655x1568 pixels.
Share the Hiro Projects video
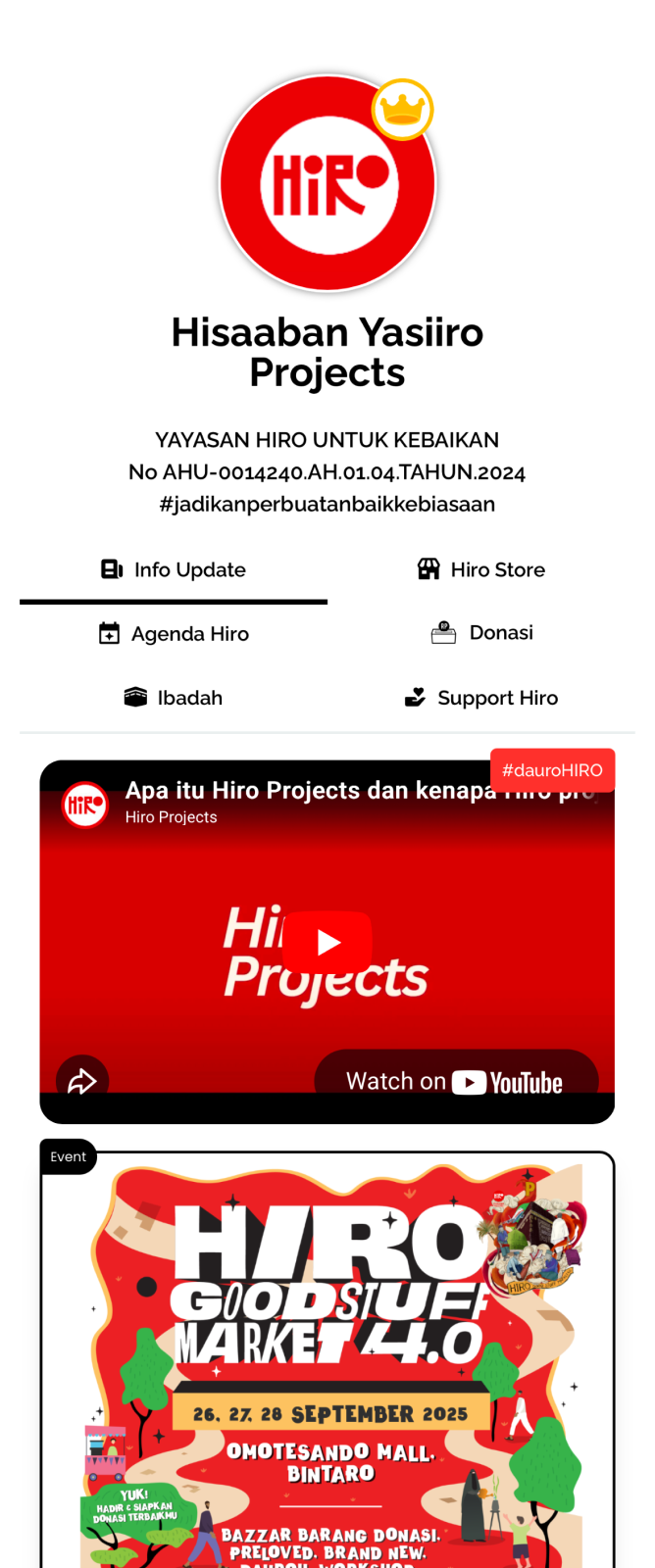(x=82, y=1081)
